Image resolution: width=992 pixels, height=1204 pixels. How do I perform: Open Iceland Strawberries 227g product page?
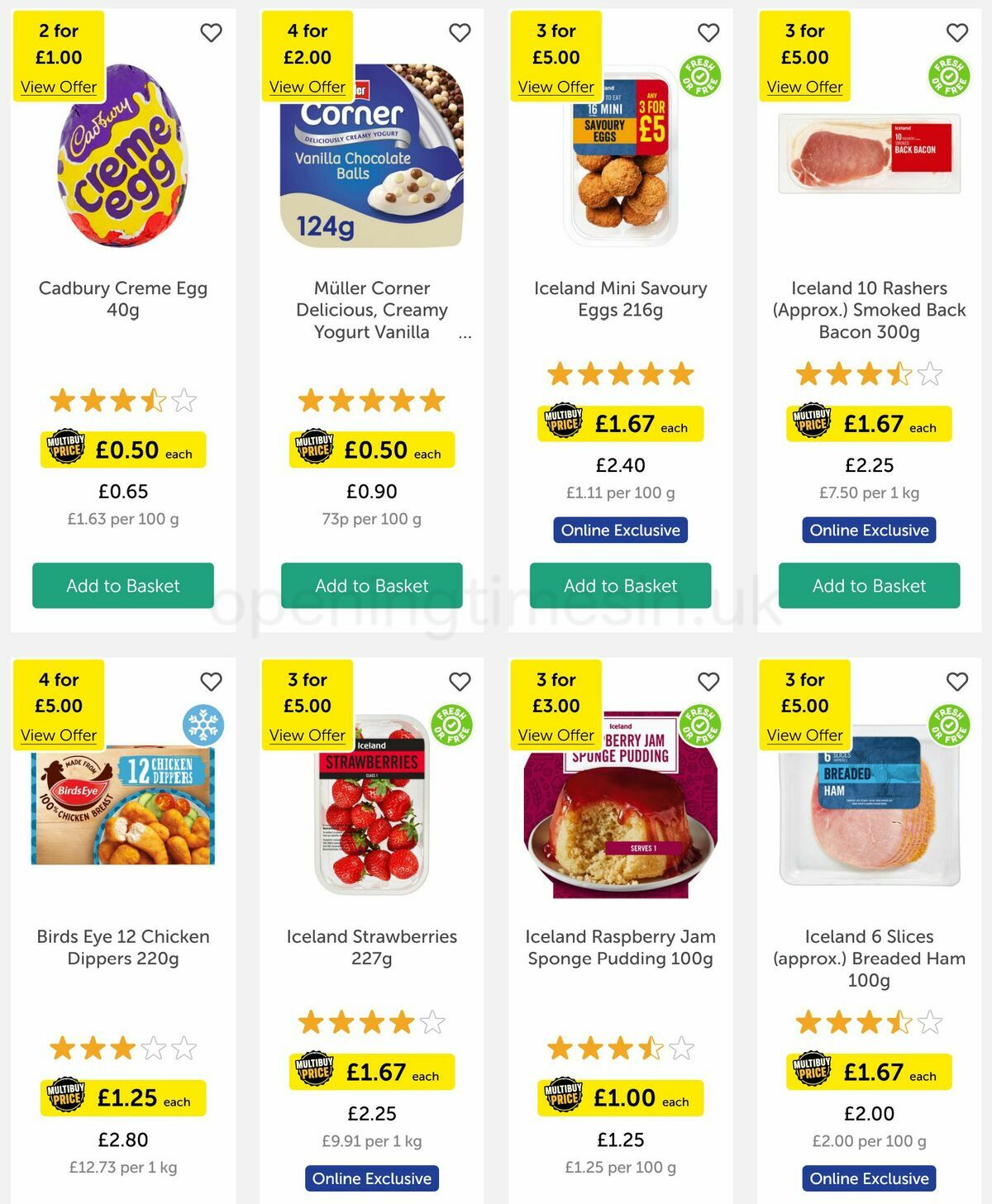371,947
